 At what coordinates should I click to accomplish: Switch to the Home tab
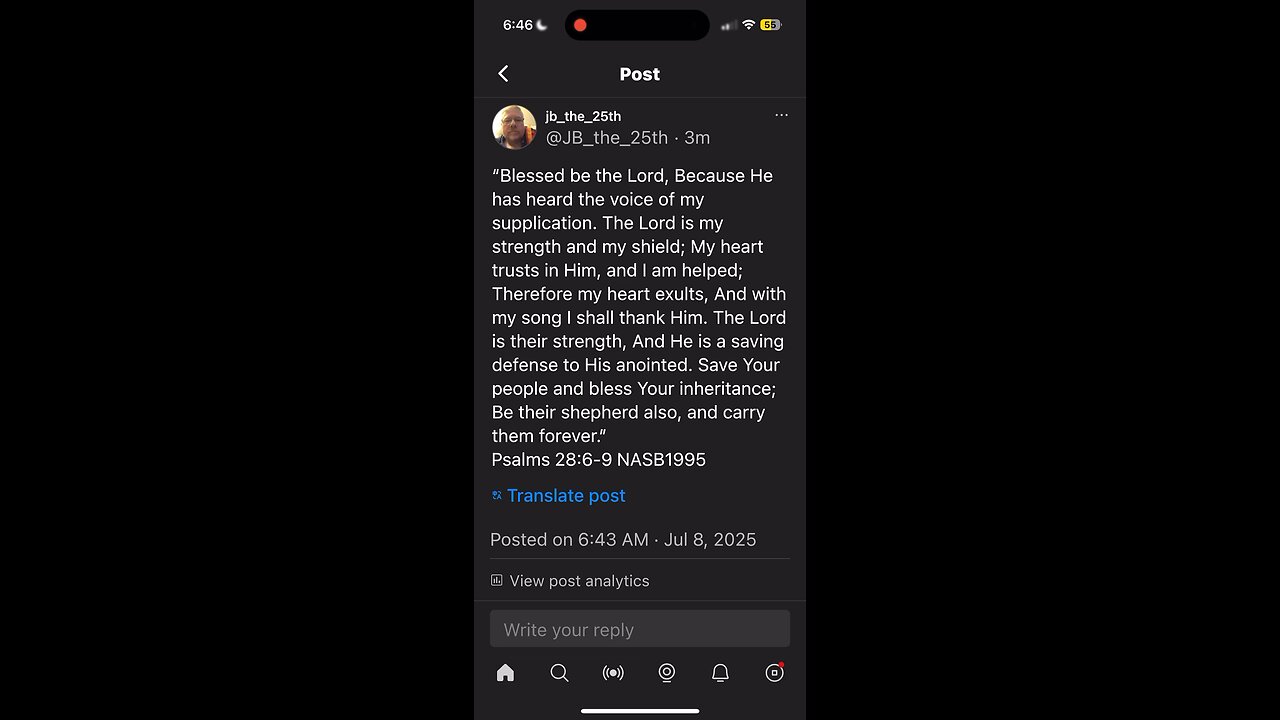click(x=506, y=673)
